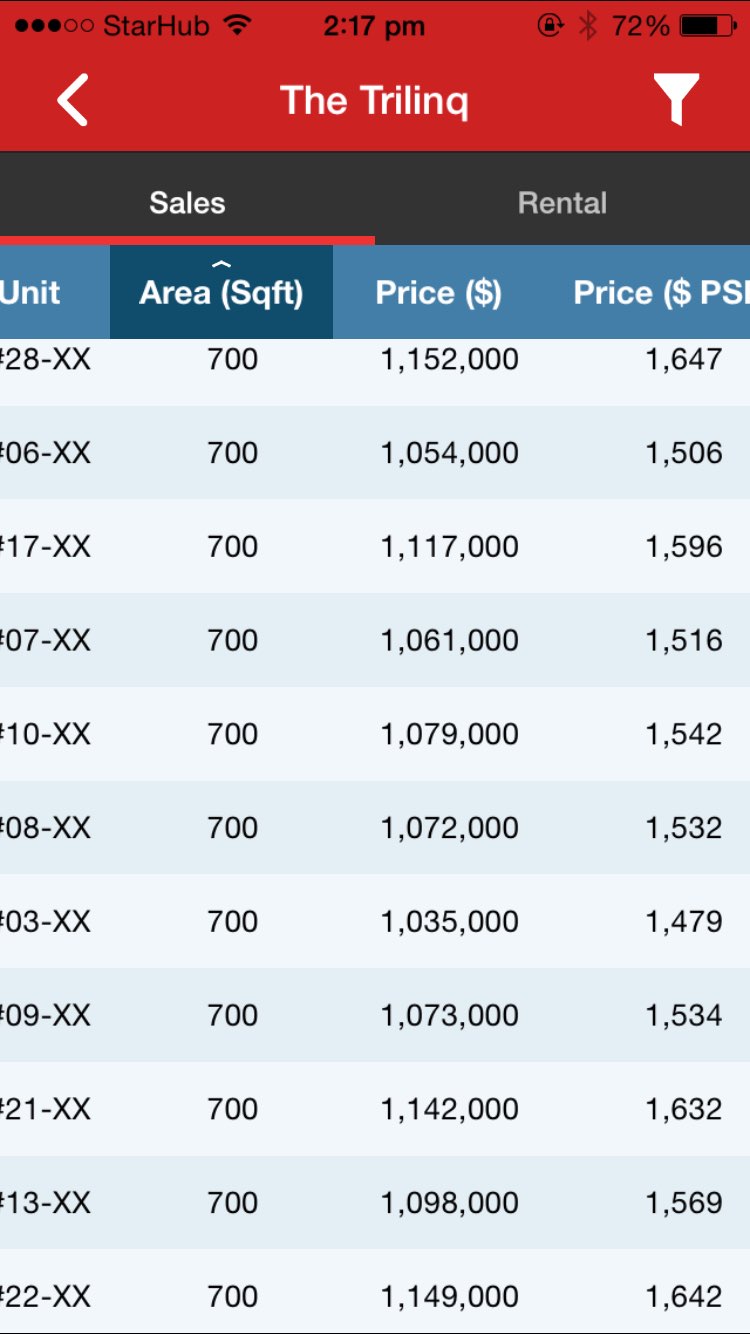Switch to the Rental tab
750x1334 pixels.
[x=562, y=203]
